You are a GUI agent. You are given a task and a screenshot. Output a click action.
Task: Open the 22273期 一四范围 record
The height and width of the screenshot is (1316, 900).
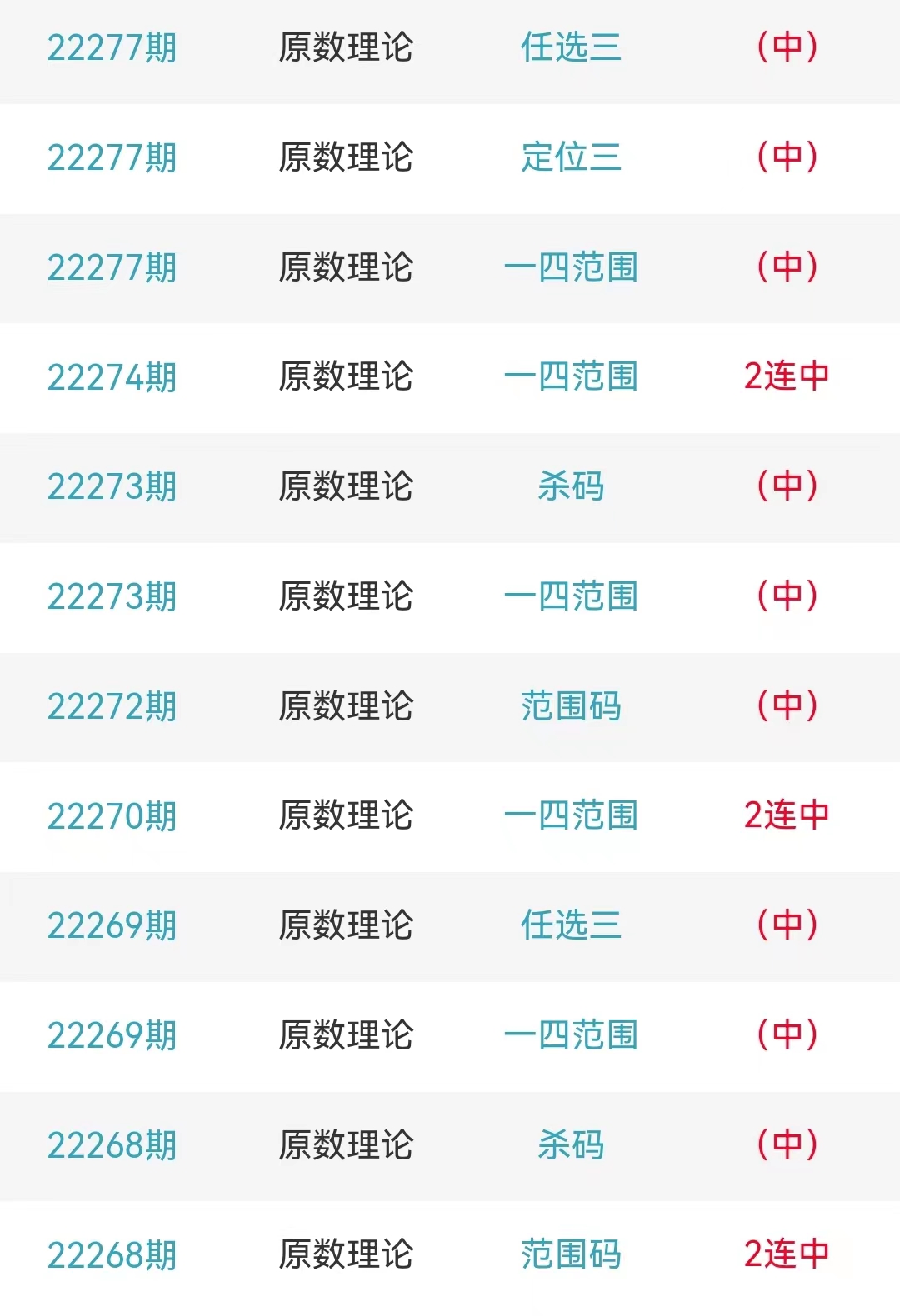pos(571,596)
